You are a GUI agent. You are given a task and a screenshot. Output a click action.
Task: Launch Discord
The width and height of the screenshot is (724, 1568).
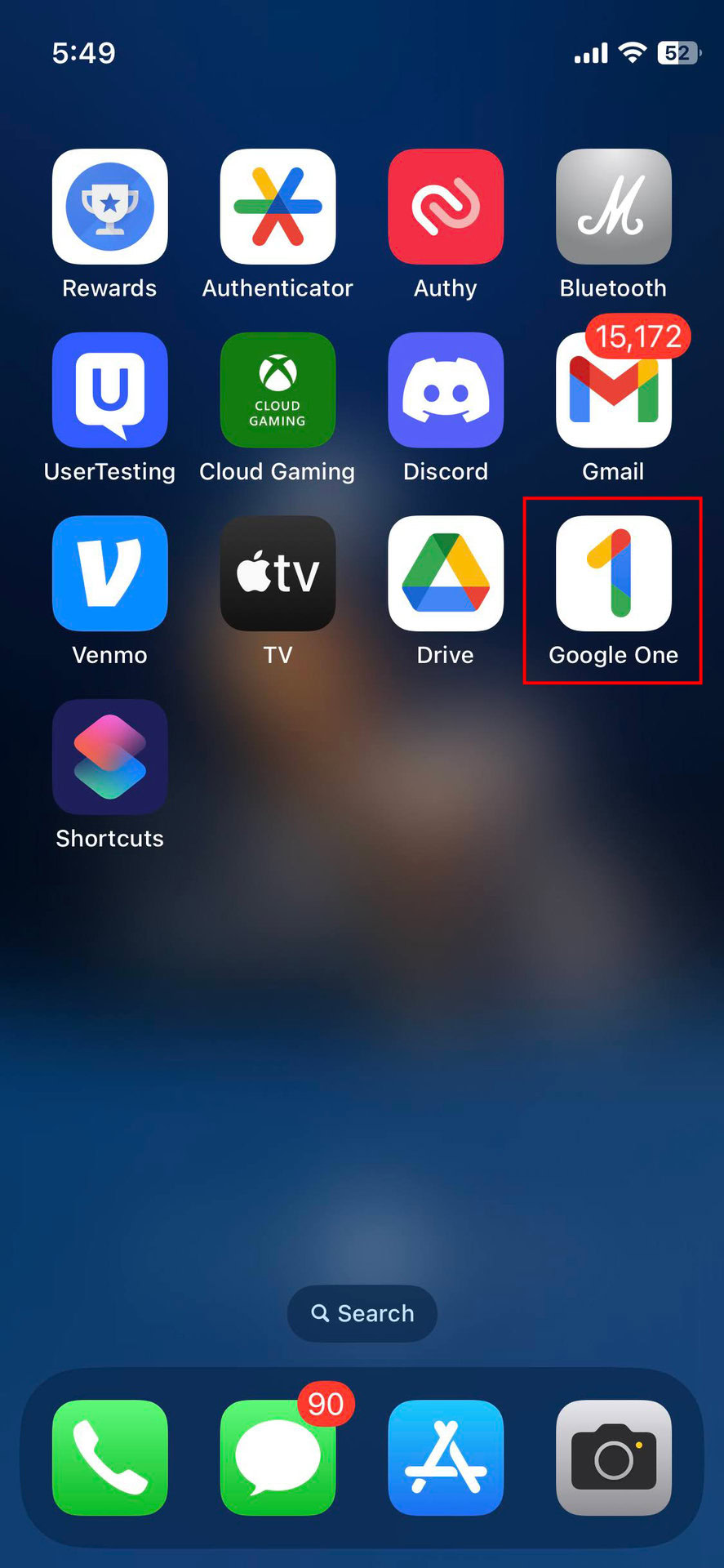click(446, 390)
